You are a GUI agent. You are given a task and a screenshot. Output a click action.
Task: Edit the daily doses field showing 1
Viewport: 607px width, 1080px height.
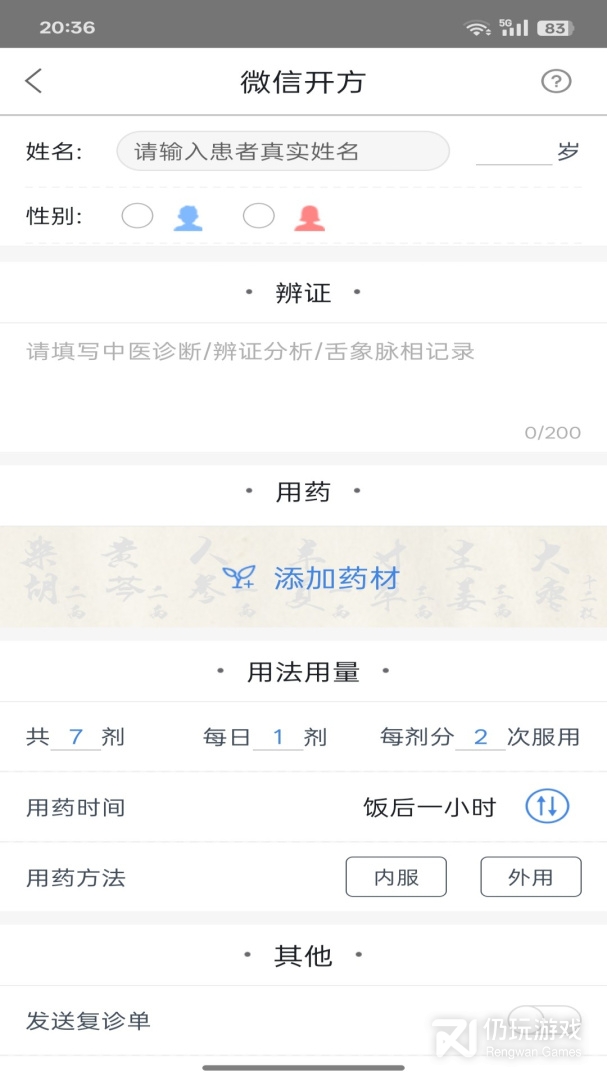click(x=278, y=737)
